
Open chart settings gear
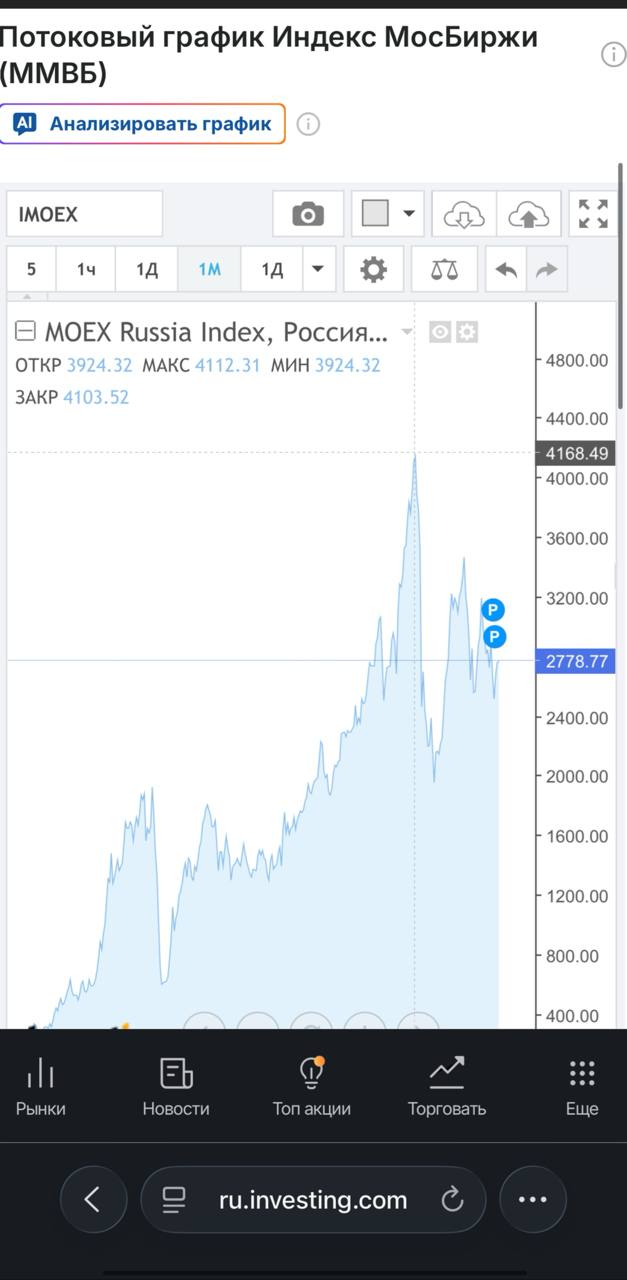click(x=374, y=269)
